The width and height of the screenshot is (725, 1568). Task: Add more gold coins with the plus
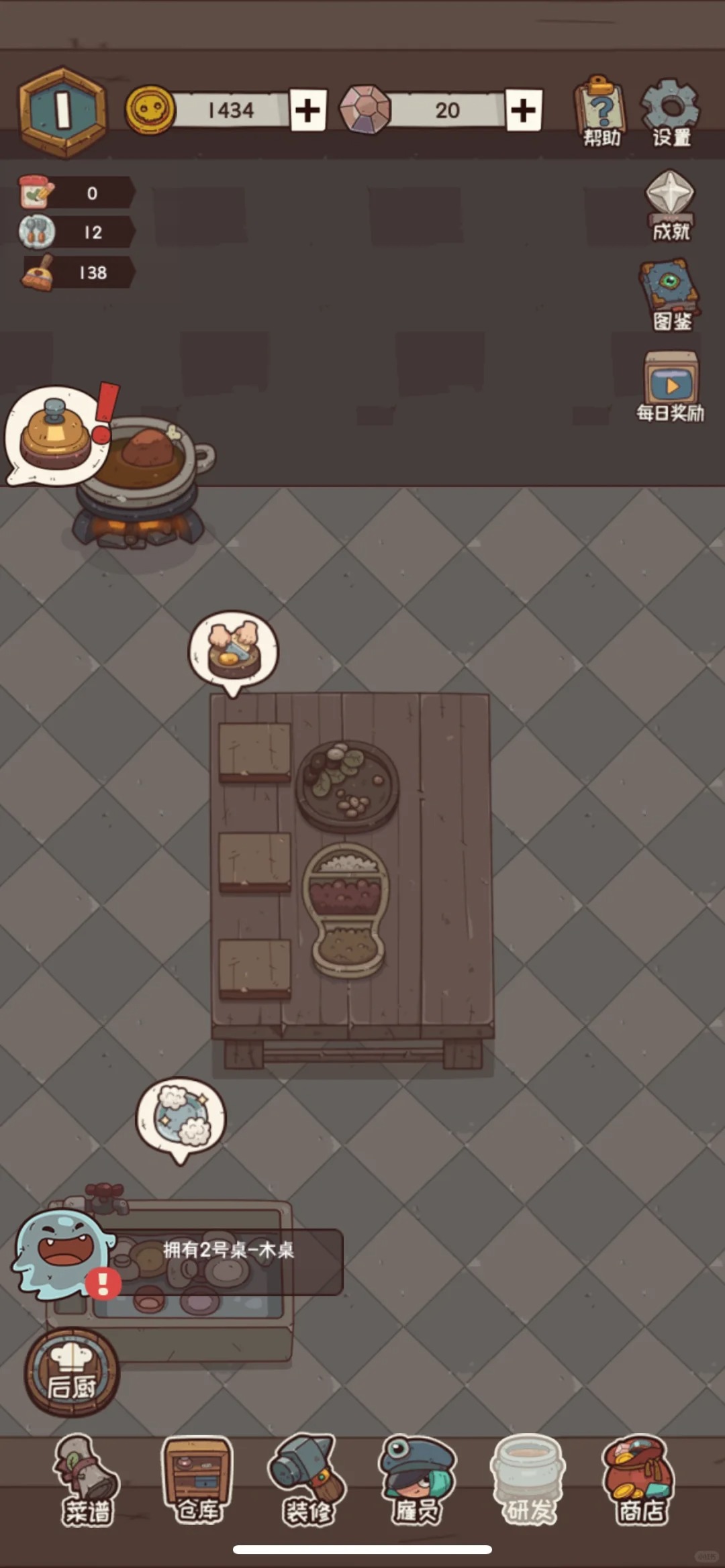pos(308,111)
